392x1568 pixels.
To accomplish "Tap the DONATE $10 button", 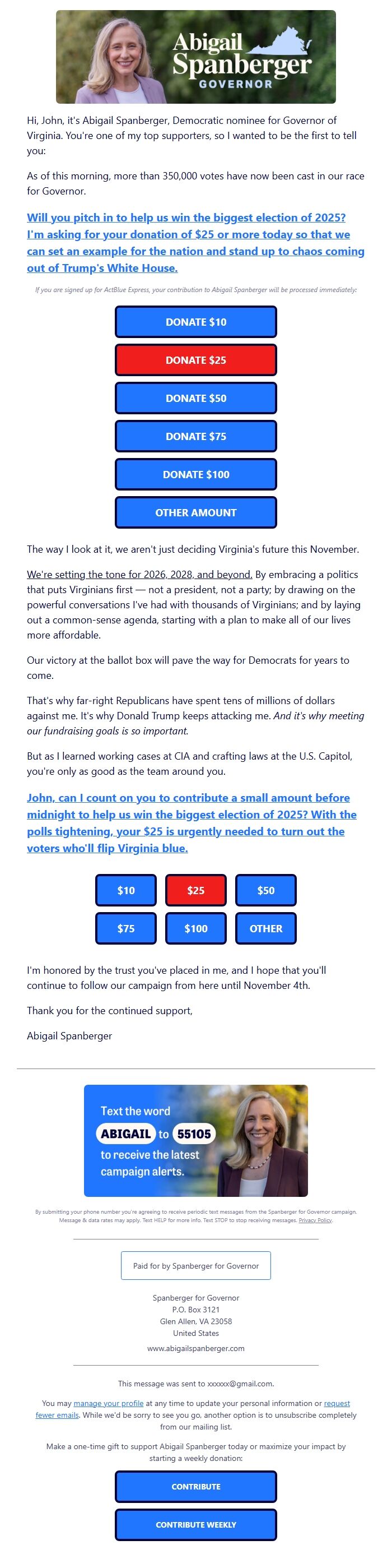I will pyautogui.click(x=195, y=322).
